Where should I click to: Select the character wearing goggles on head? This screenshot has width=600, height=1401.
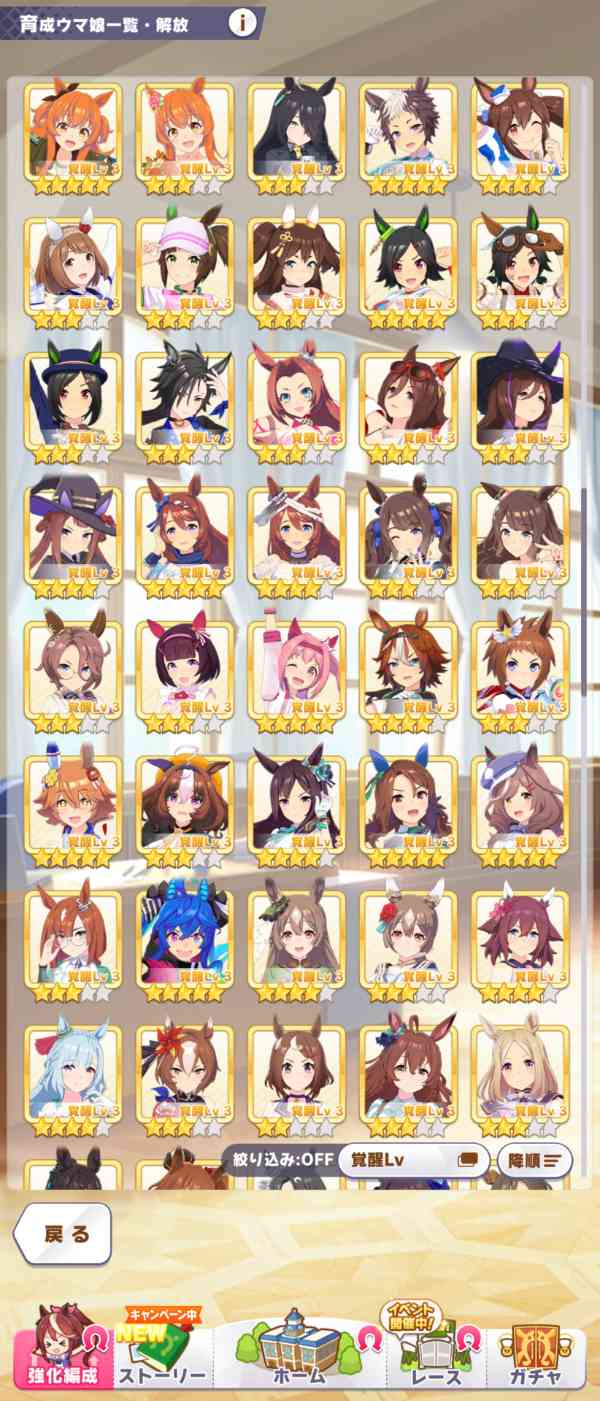tap(520, 266)
